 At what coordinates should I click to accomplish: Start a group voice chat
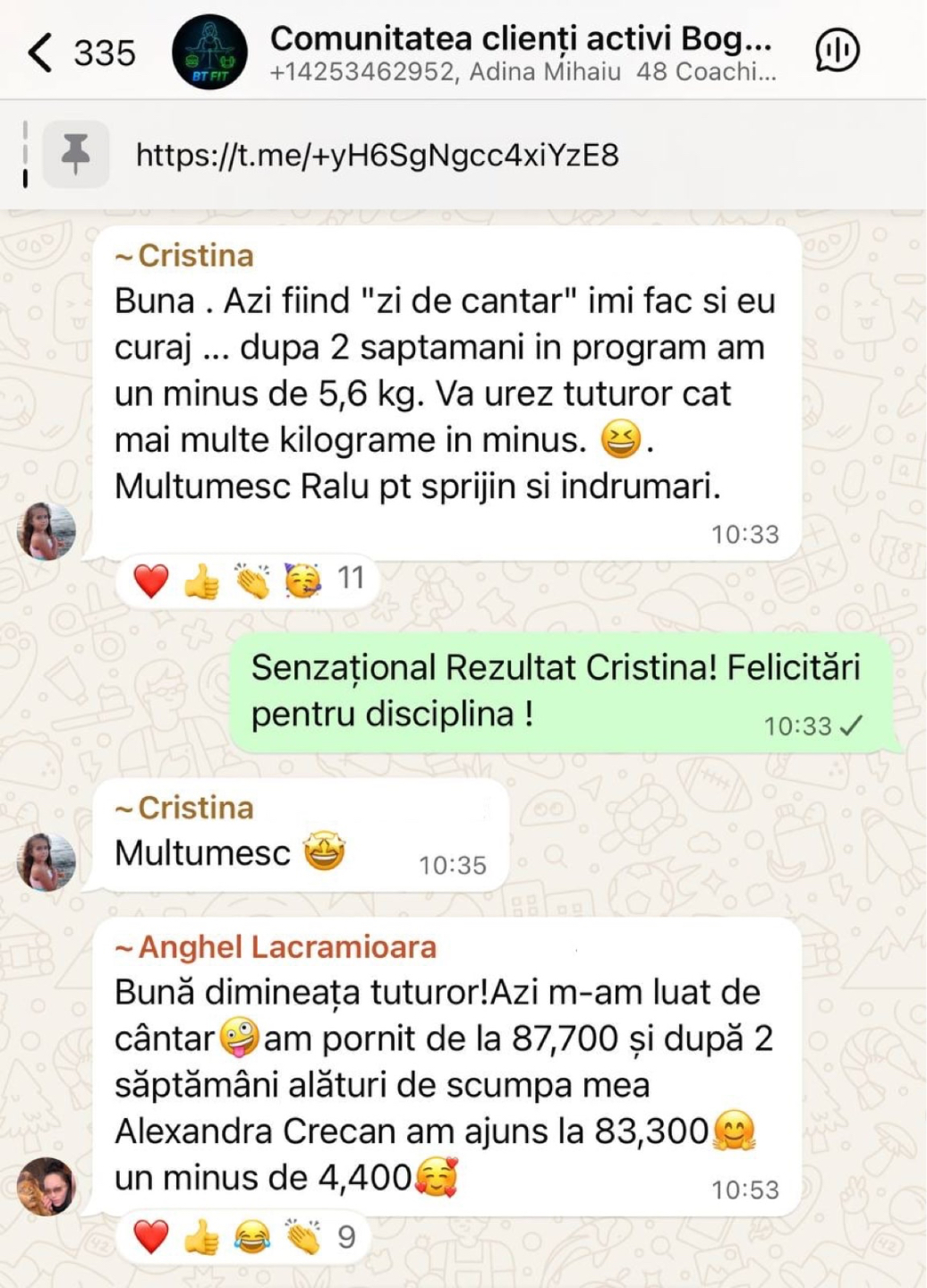click(837, 52)
